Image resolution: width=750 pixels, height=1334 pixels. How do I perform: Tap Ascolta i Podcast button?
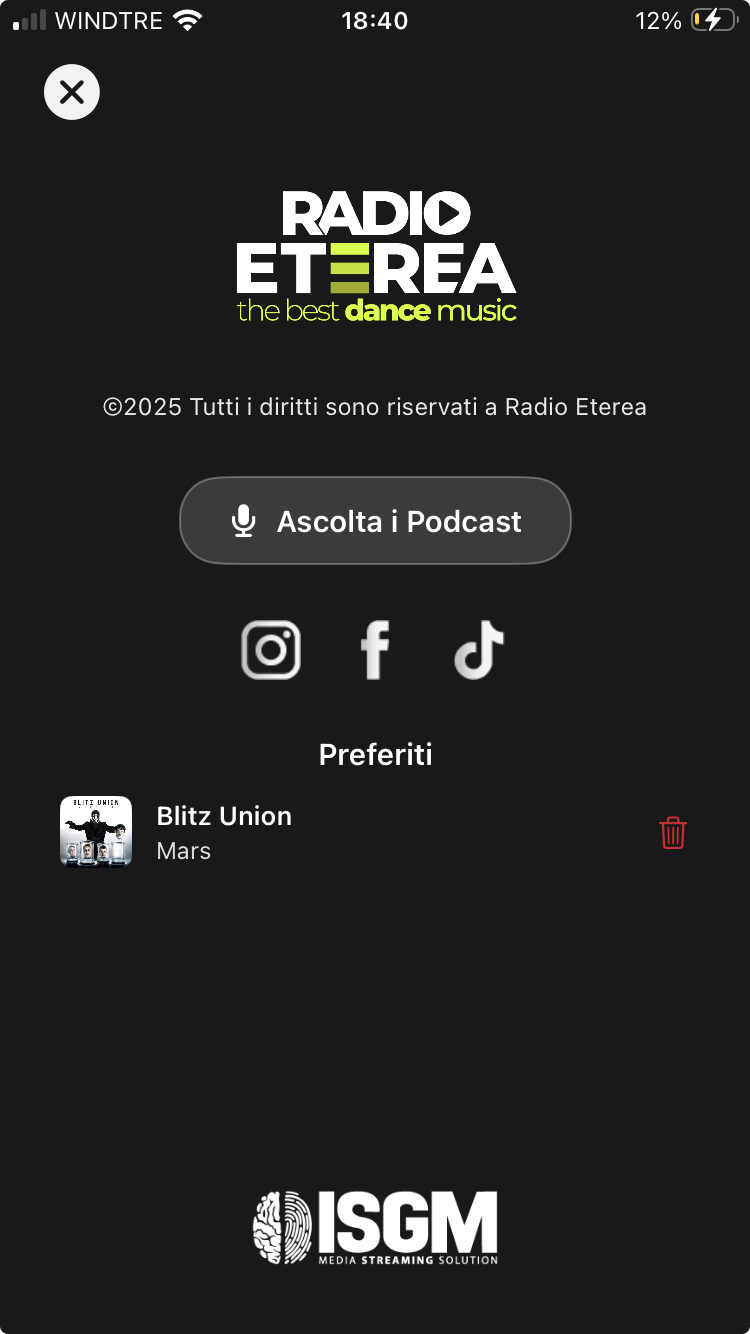[375, 521]
